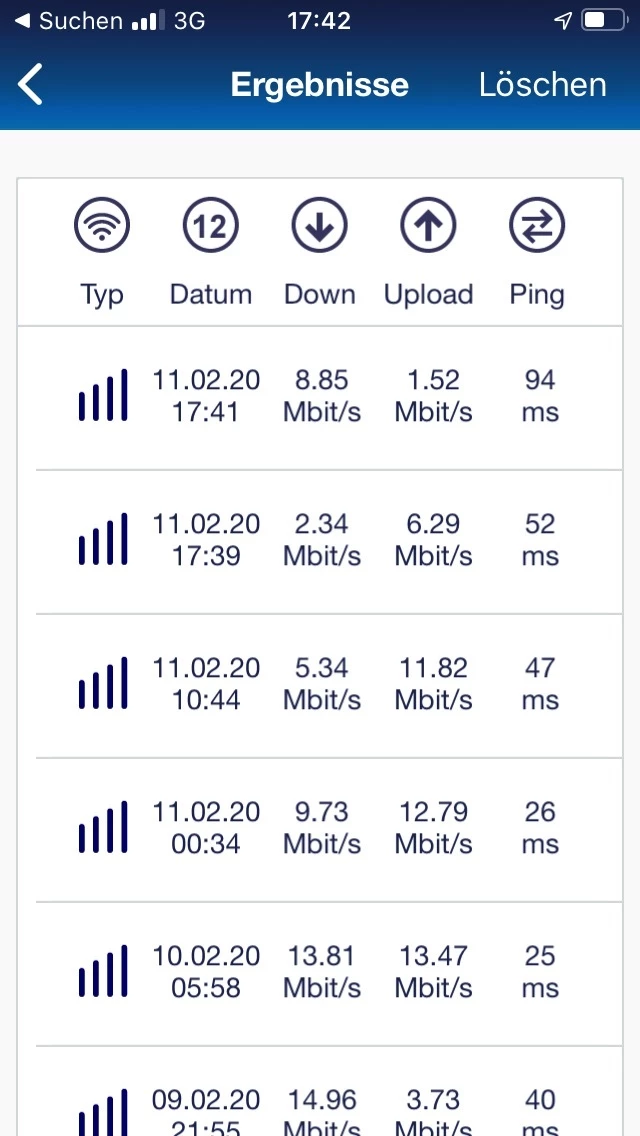Tap Löschen to clear the results
This screenshot has height=1136, width=640.
[x=542, y=85]
